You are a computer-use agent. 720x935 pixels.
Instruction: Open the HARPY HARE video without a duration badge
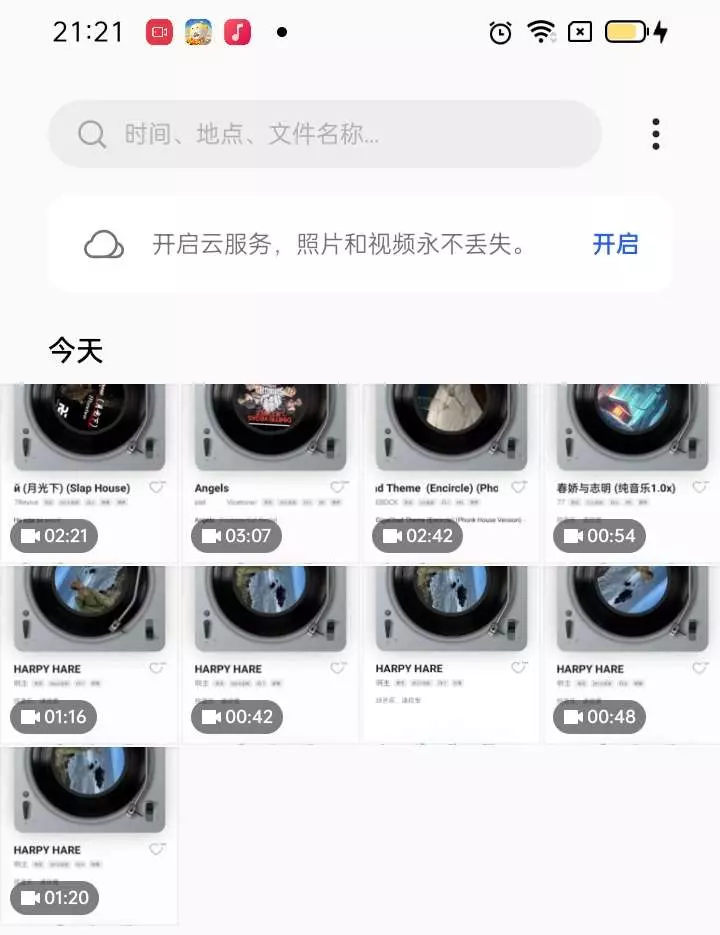(x=451, y=654)
